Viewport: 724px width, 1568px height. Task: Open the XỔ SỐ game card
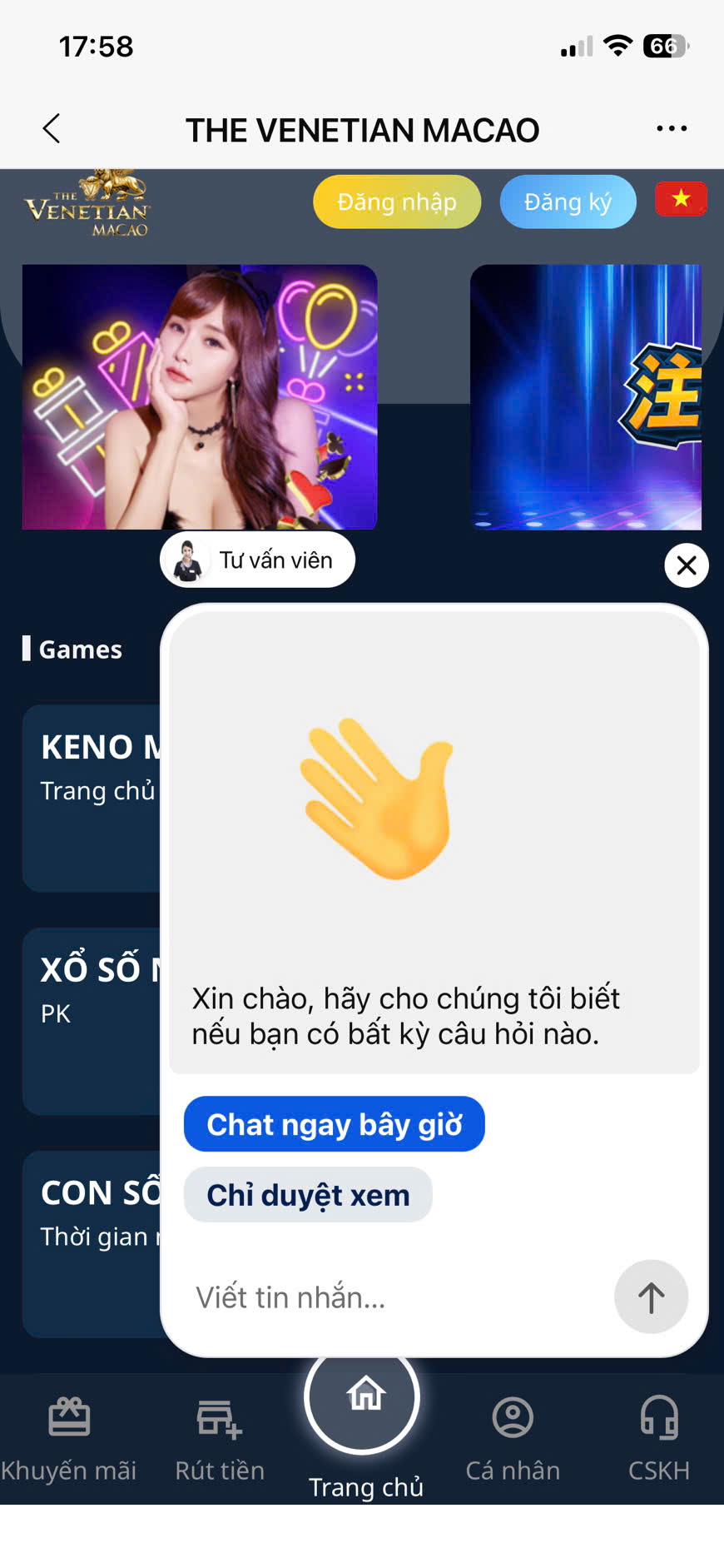(92, 1021)
